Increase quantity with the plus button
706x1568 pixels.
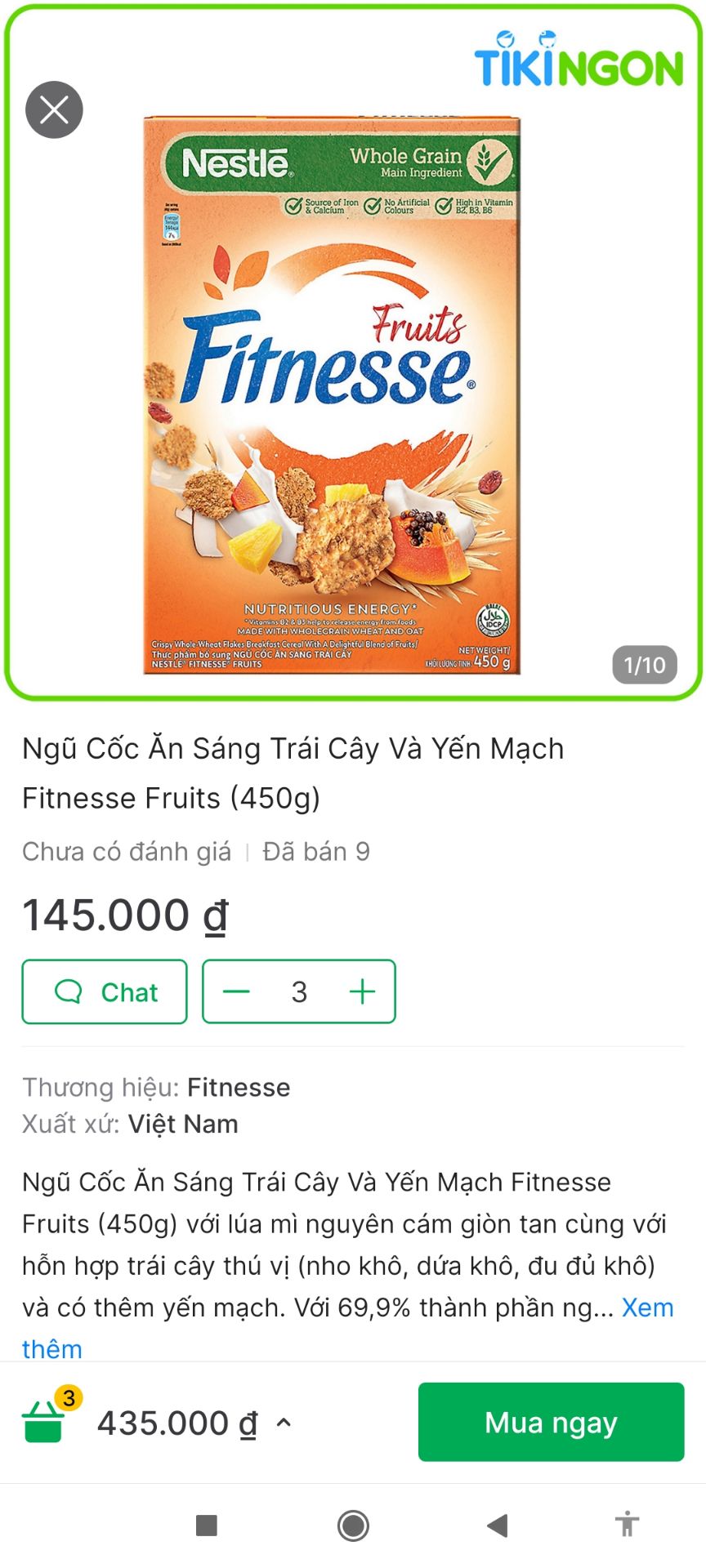[x=362, y=992]
